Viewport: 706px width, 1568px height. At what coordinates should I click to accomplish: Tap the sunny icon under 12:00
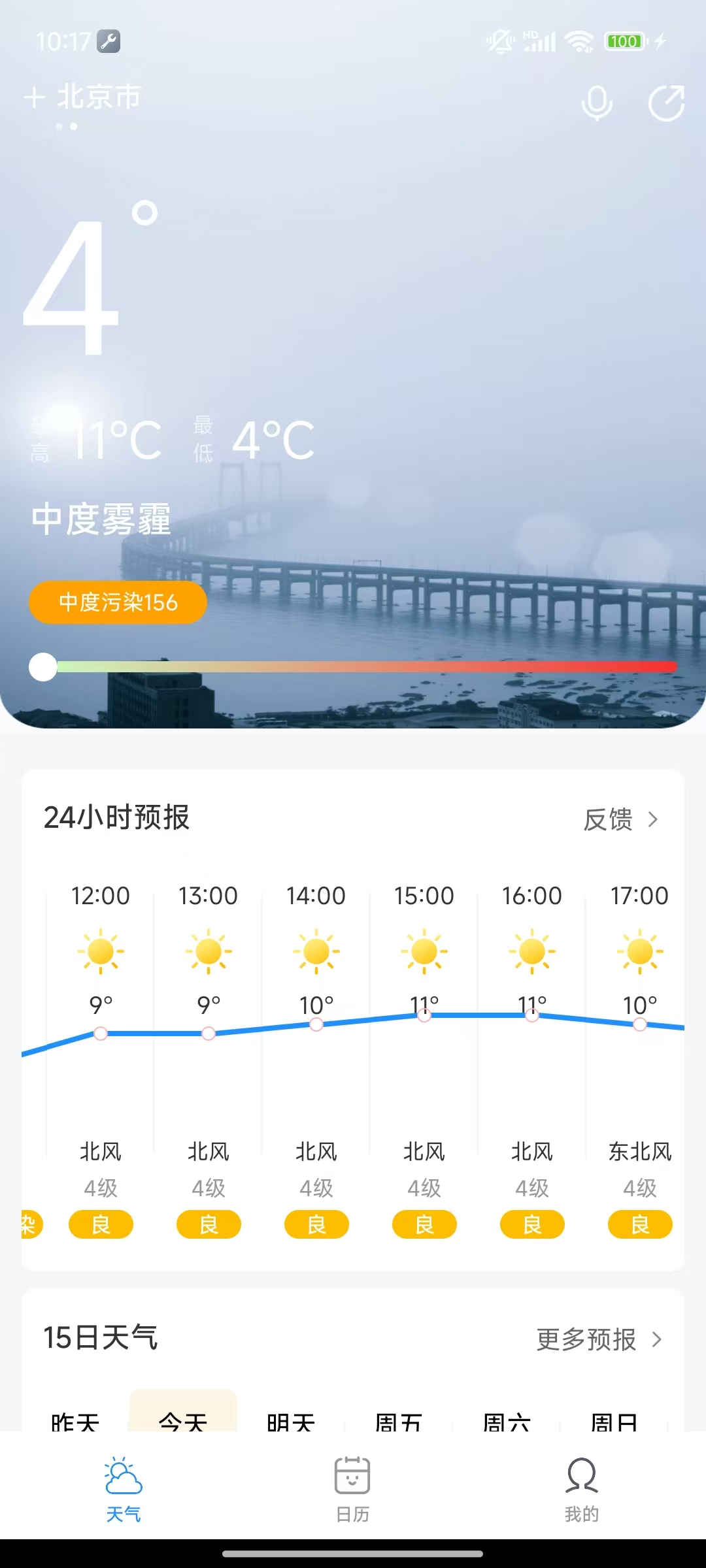tap(101, 951)
